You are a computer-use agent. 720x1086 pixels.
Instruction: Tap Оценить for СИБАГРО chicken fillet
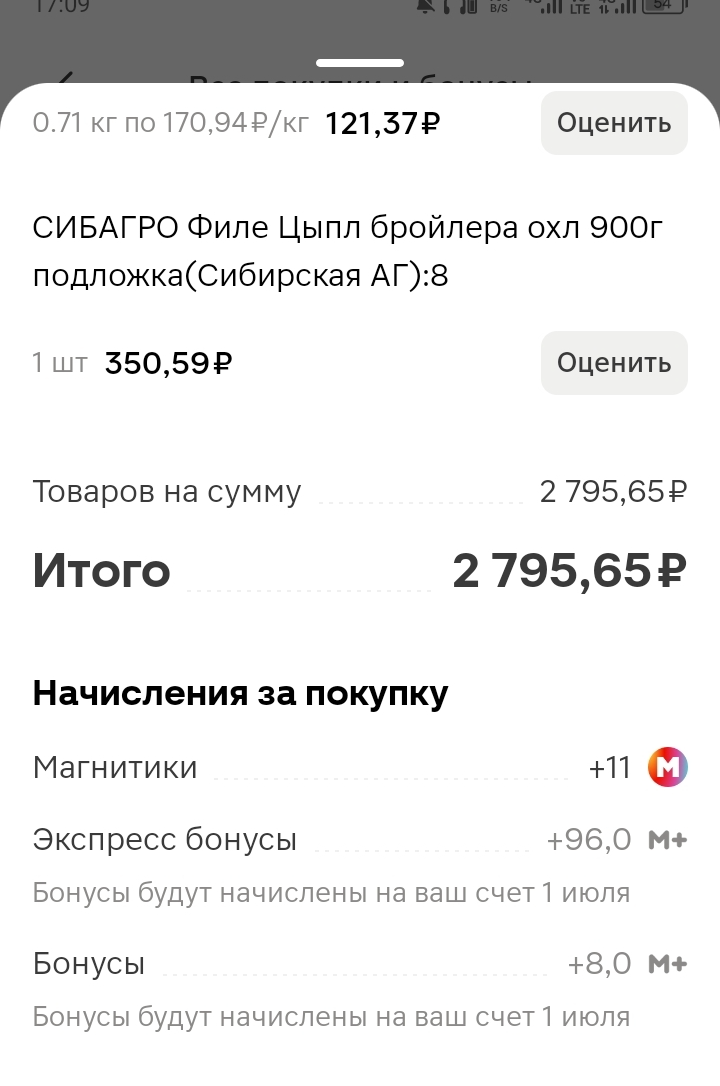614,362
